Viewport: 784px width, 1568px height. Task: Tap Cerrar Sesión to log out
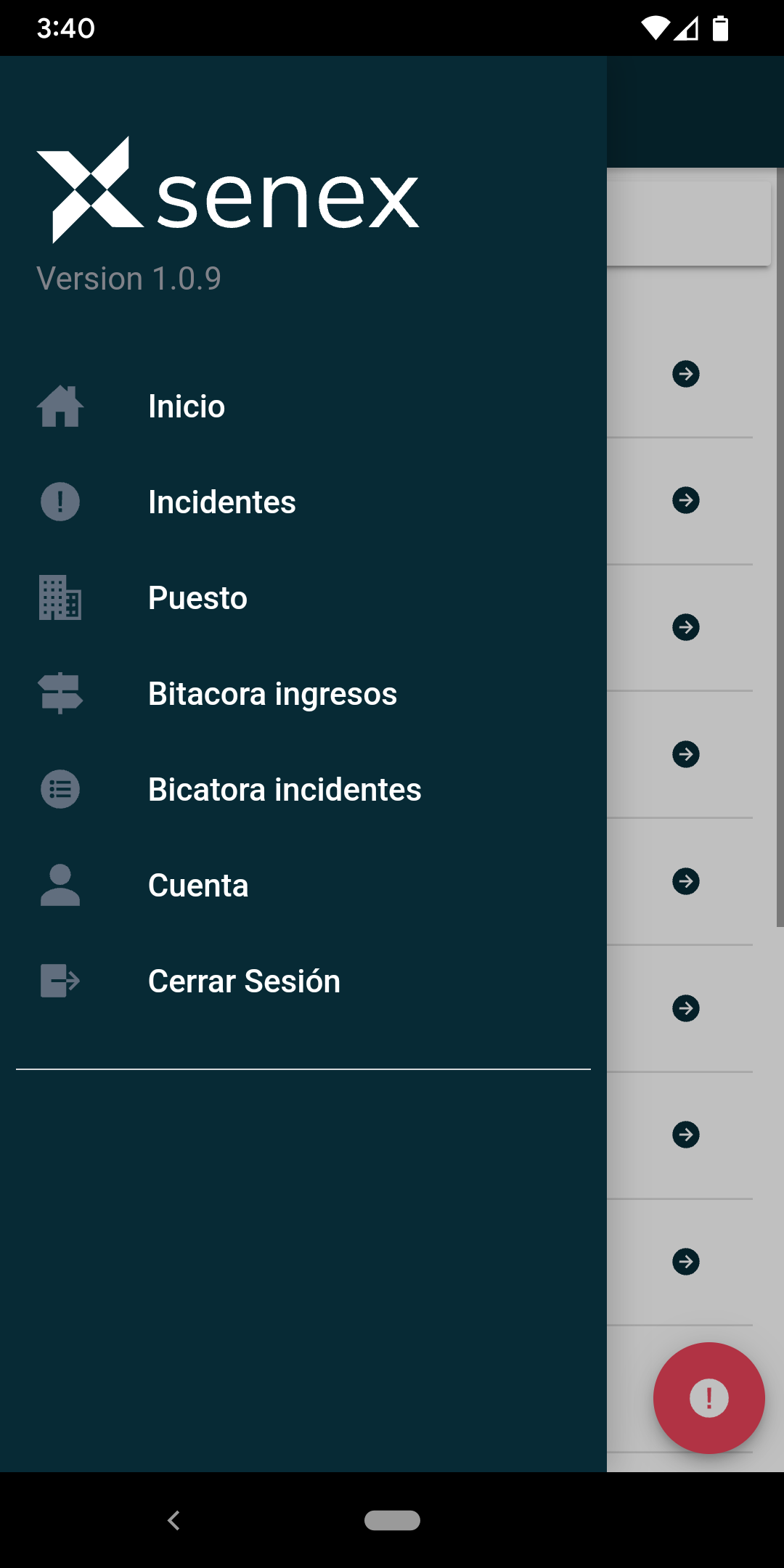[244, 981]
